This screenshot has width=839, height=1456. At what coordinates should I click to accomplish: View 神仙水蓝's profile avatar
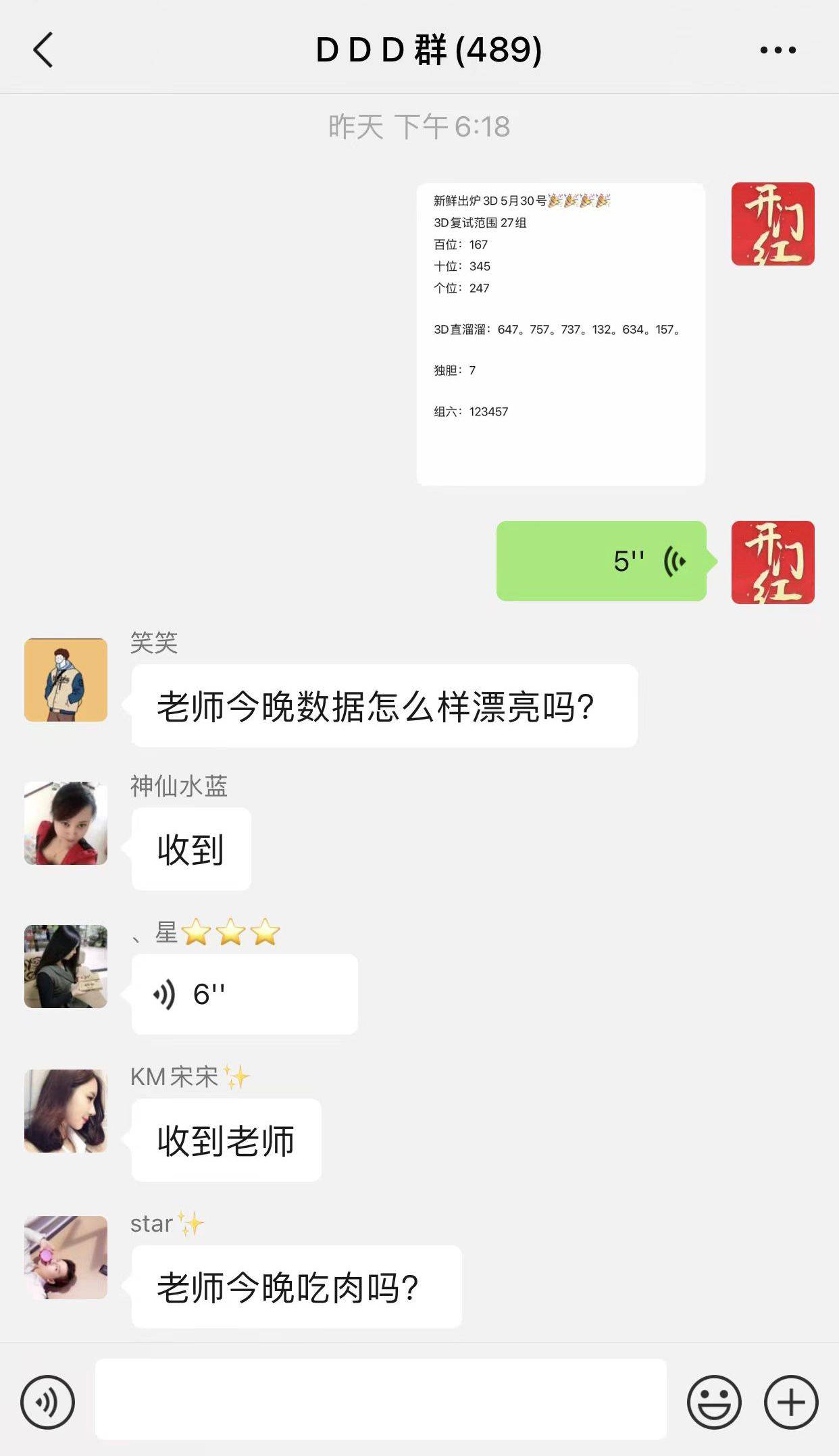pyautogui.click(x=66, y=823)
